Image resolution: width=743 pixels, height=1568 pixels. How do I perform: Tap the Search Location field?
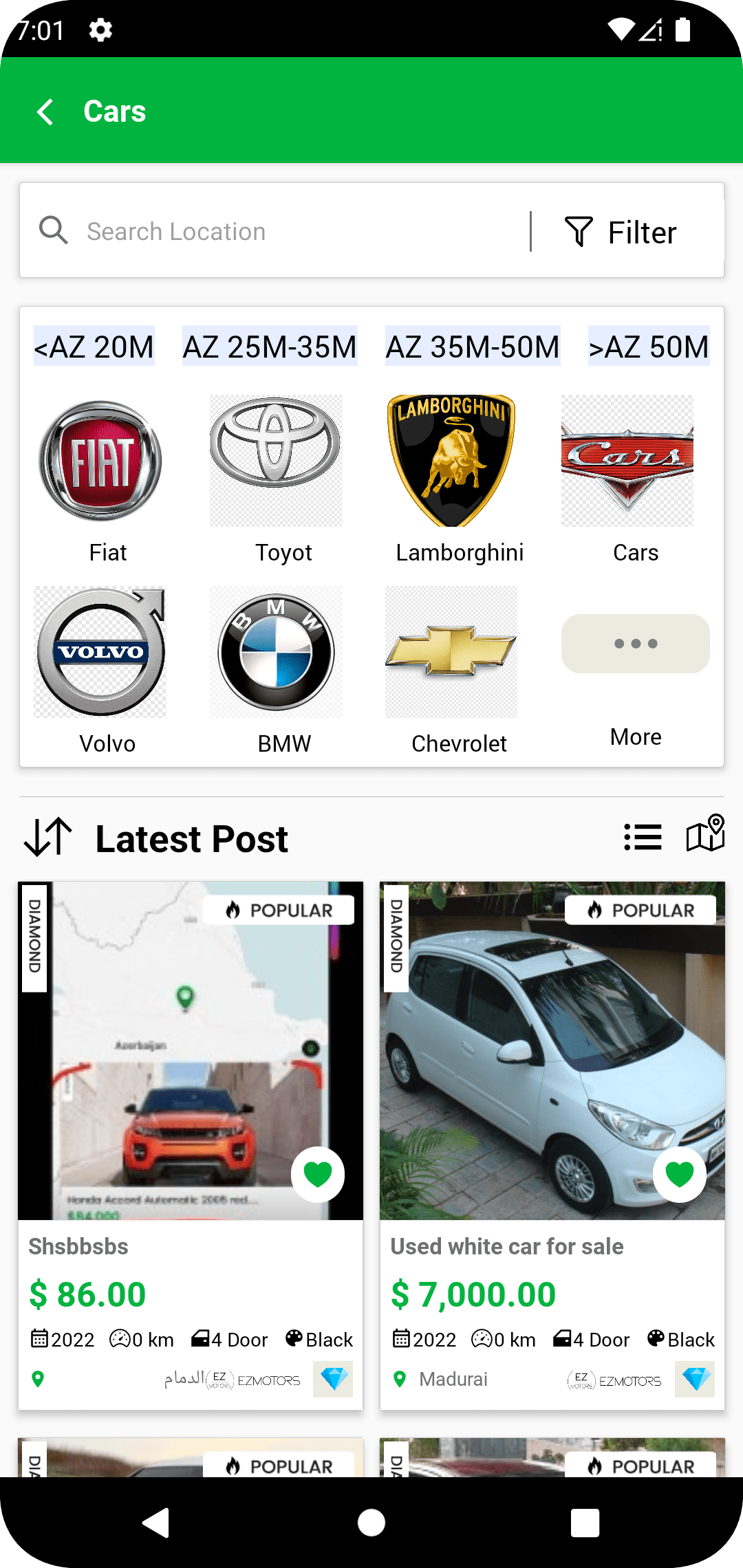tap(275, 232)
